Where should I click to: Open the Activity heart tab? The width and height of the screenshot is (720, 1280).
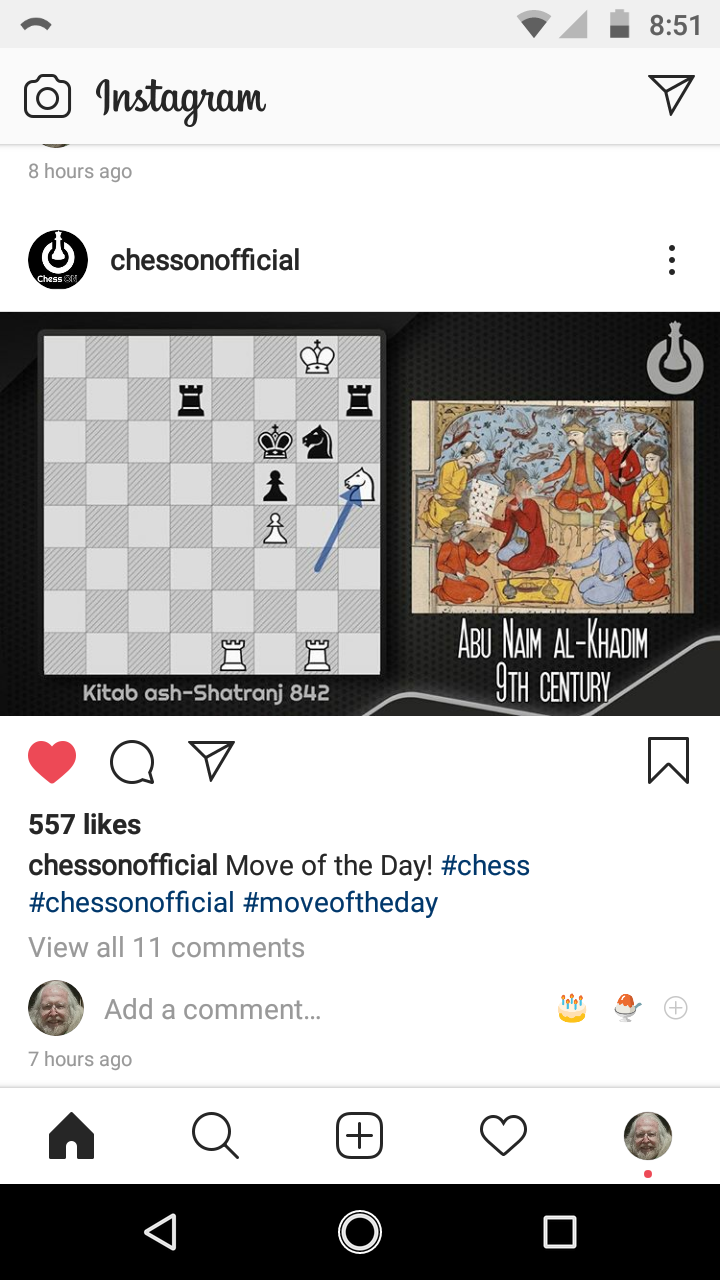click(x=503, y=1136)
